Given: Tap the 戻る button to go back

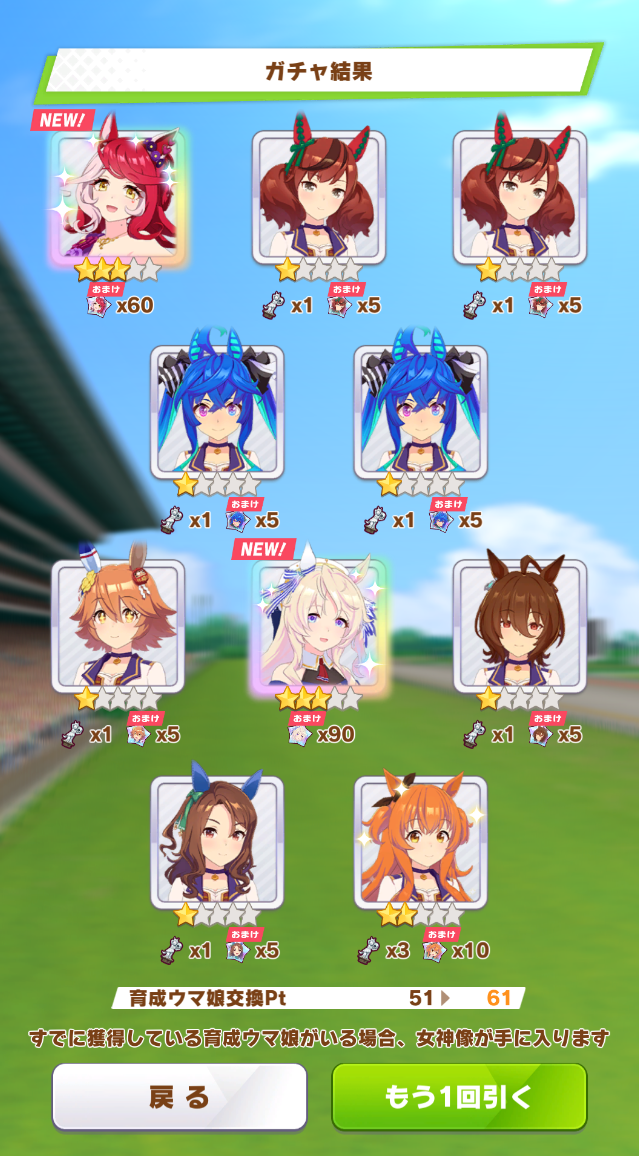Looking at the screenshot, I should (x=179, y=1096).
